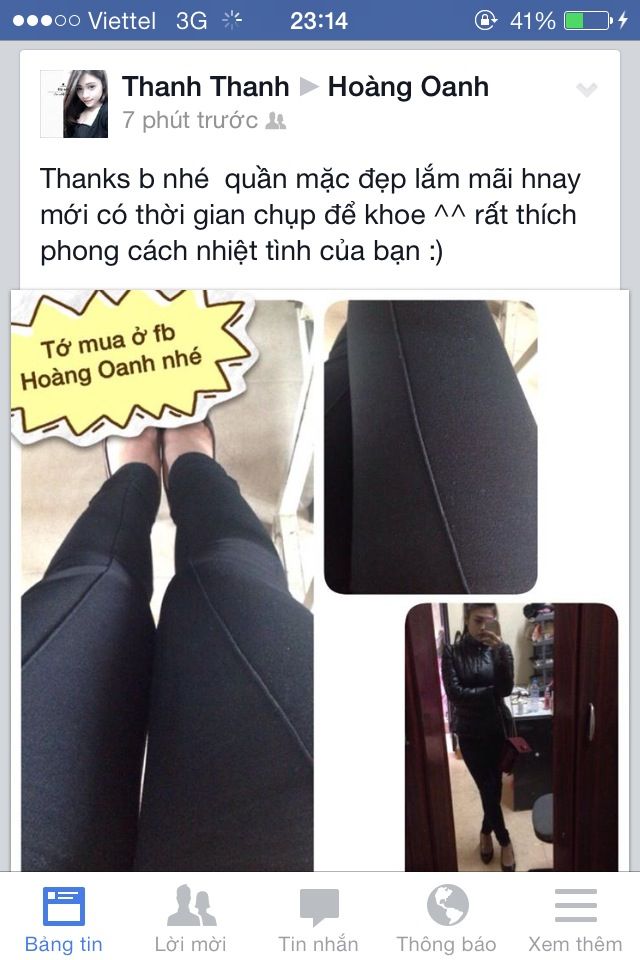640x960 pixels.
Task: Open the posted pants photo collage
Action: pyautogui.click(x=320, y=580)
